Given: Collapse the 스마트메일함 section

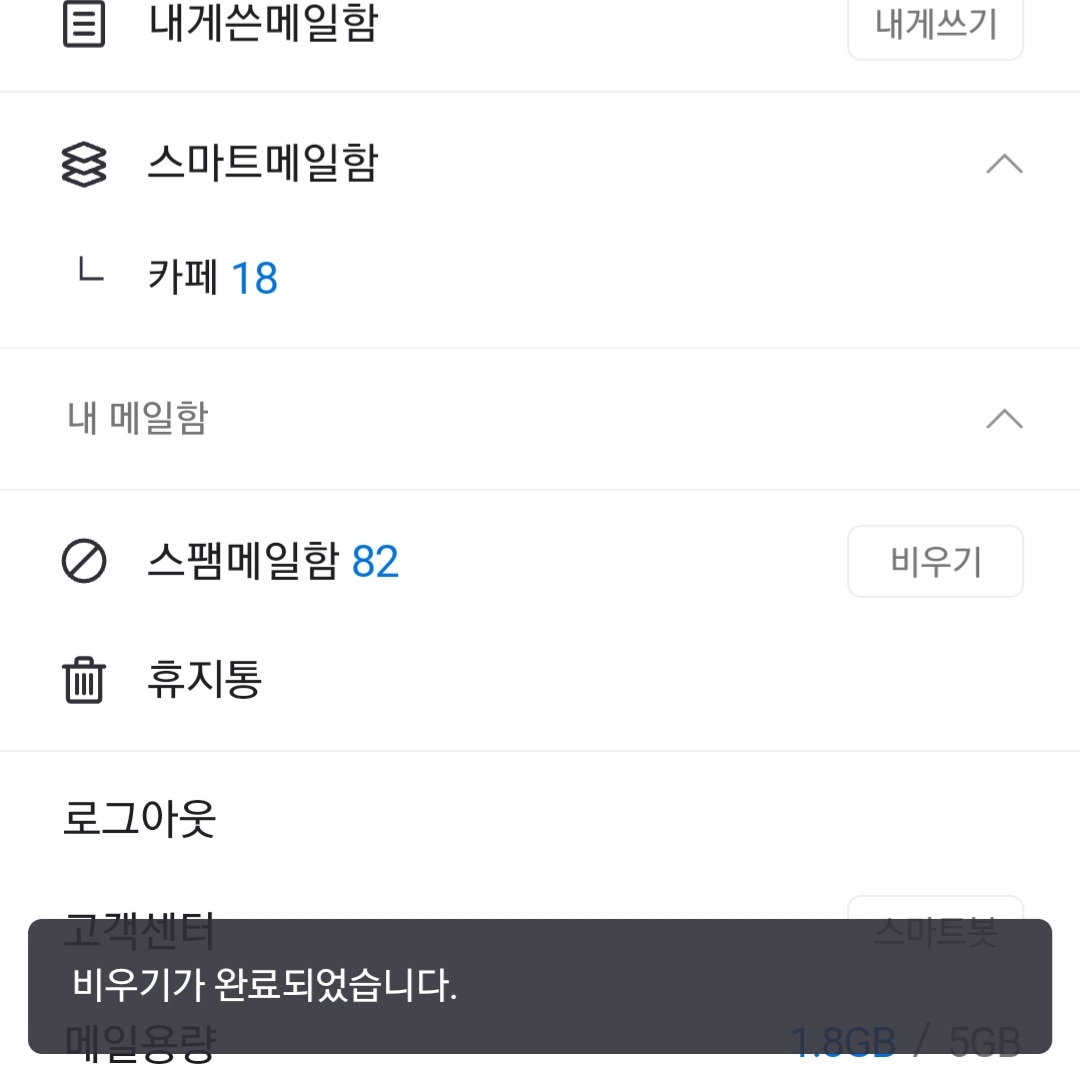Looking at the screenshot, I should [1004, 163].
